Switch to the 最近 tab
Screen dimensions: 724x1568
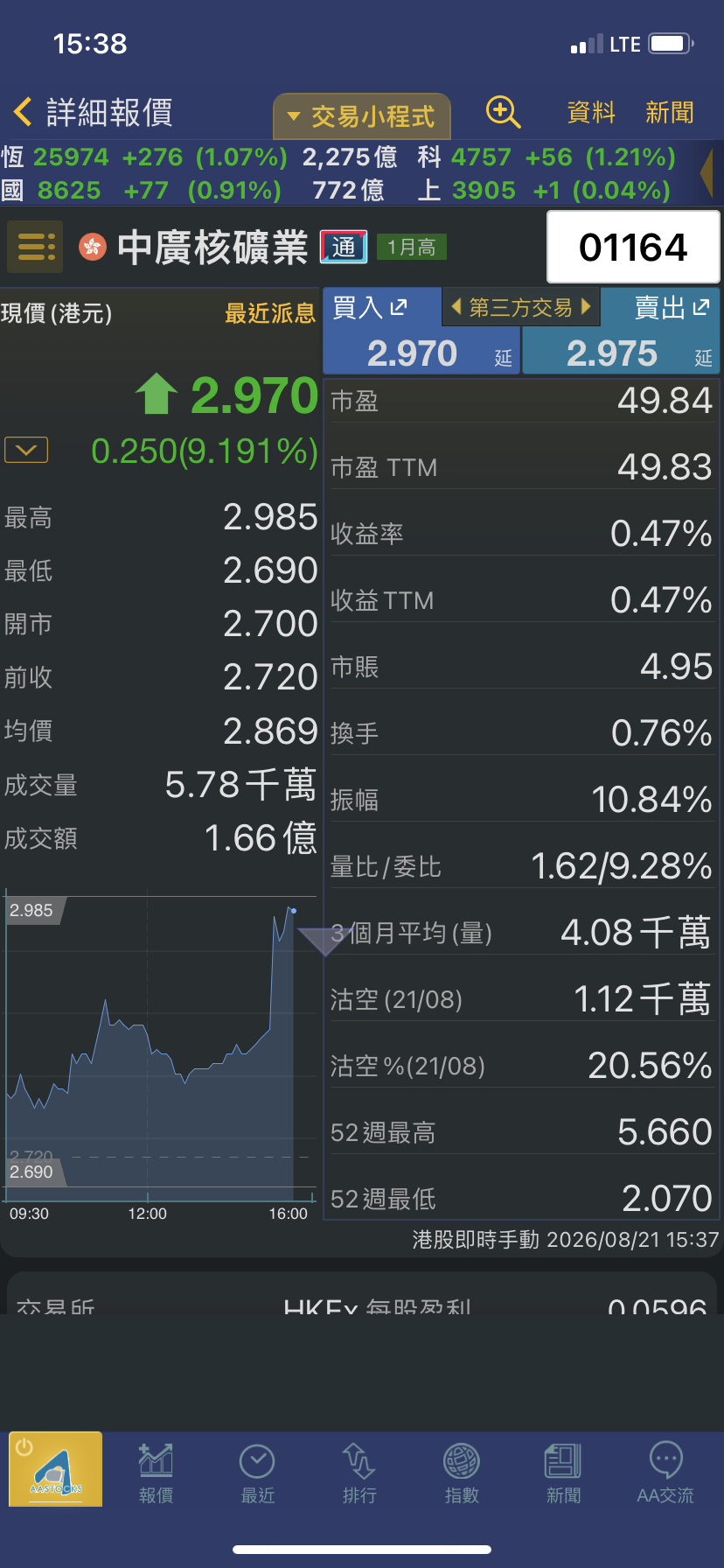pos(257,1473)
